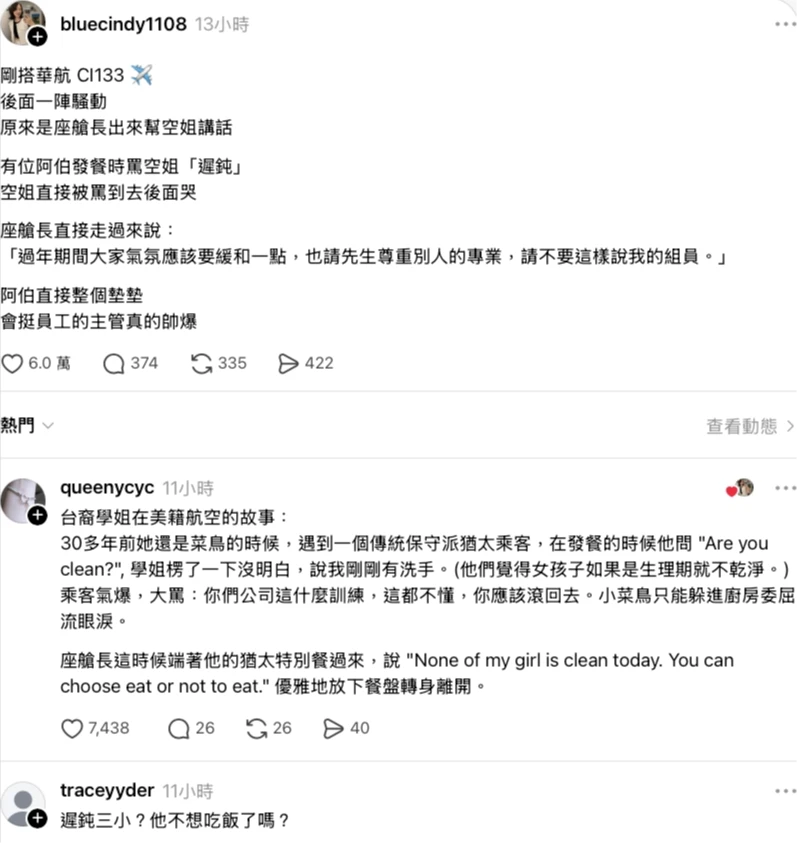Open queenycyc's profile avatar
The height and width of the screenshot is (843, 797).
22,499
